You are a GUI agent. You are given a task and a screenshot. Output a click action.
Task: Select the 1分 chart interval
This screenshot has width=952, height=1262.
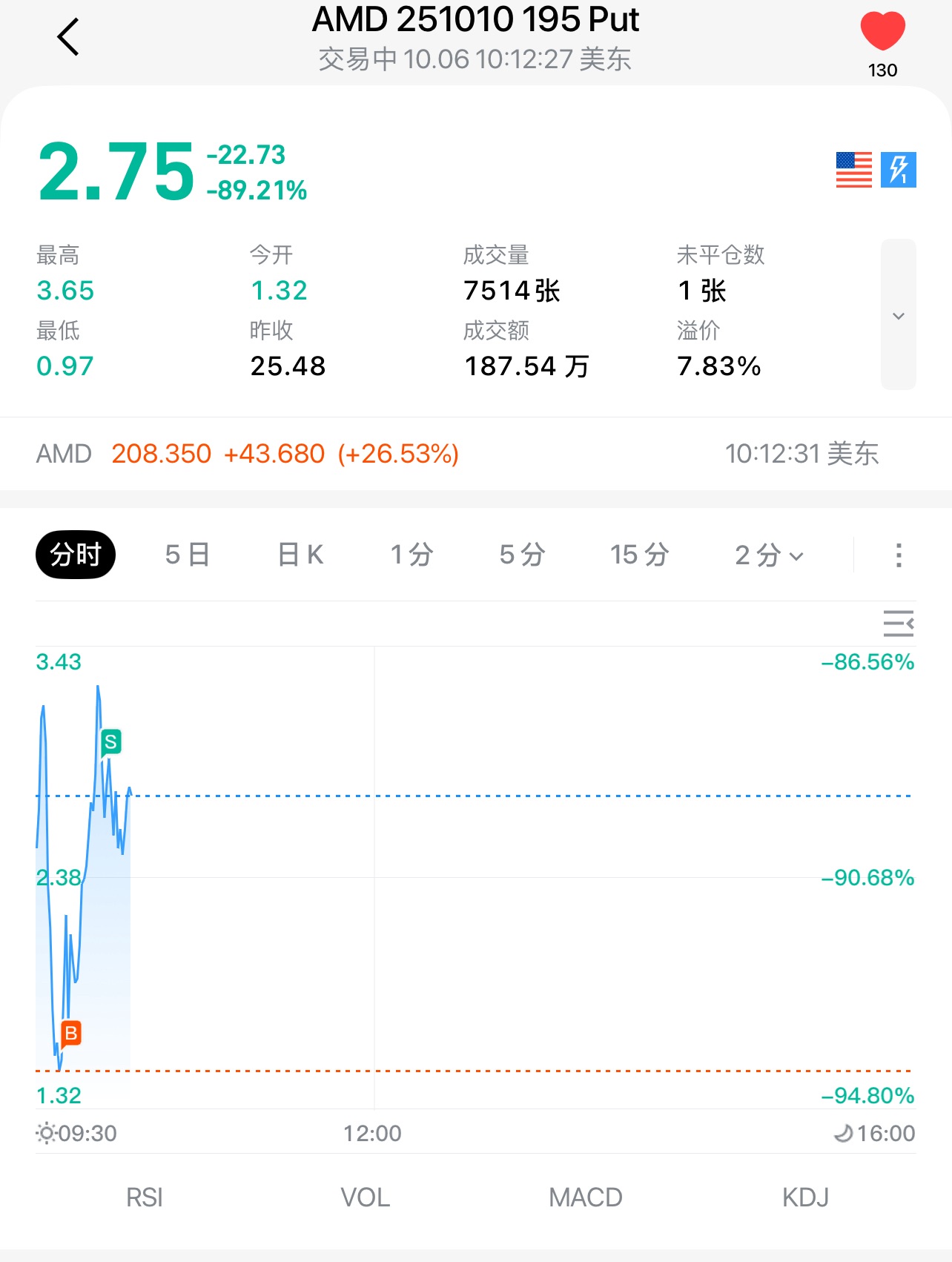pos(412,555)
